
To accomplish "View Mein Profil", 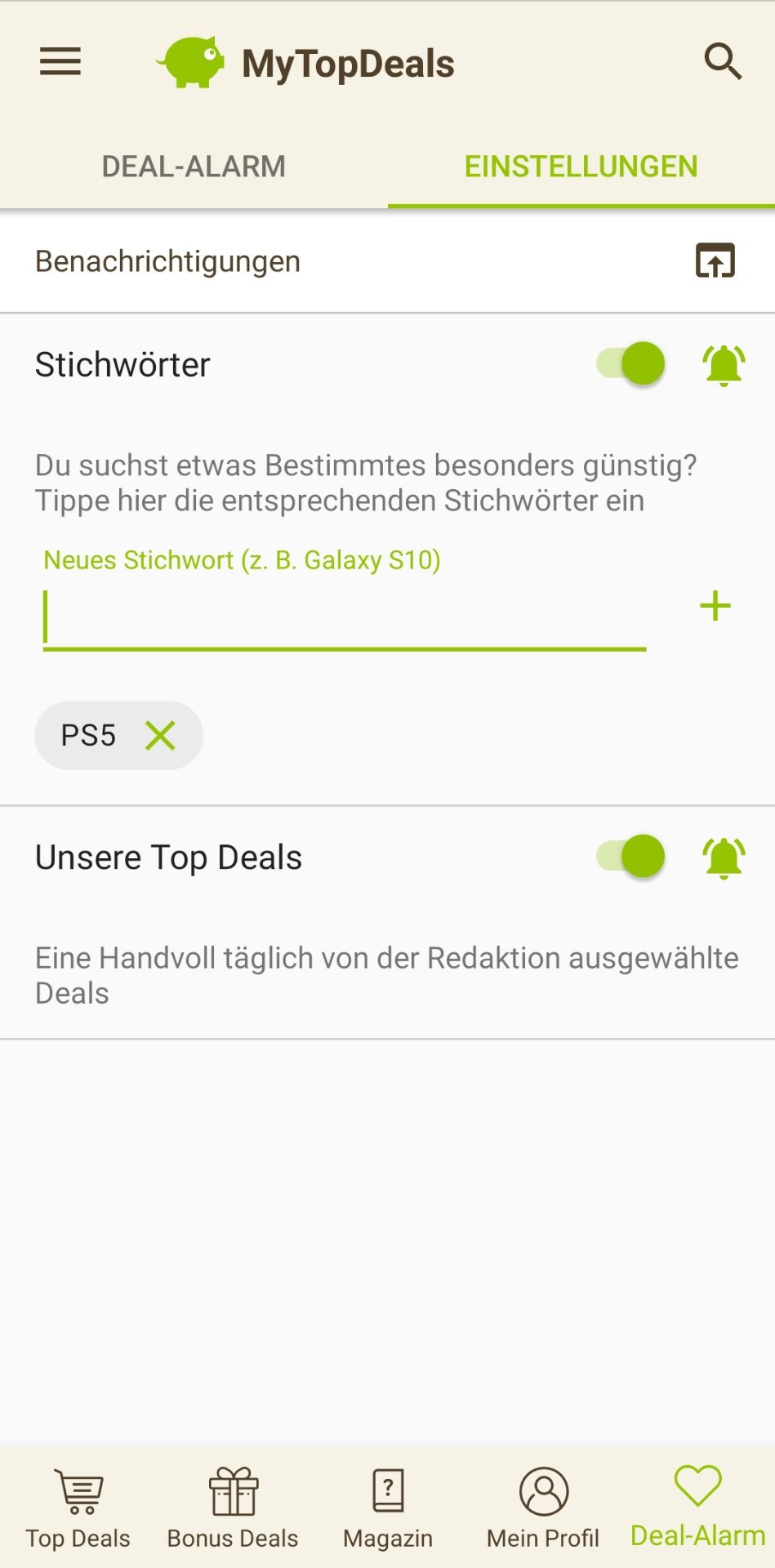I will click(543, 1509).
